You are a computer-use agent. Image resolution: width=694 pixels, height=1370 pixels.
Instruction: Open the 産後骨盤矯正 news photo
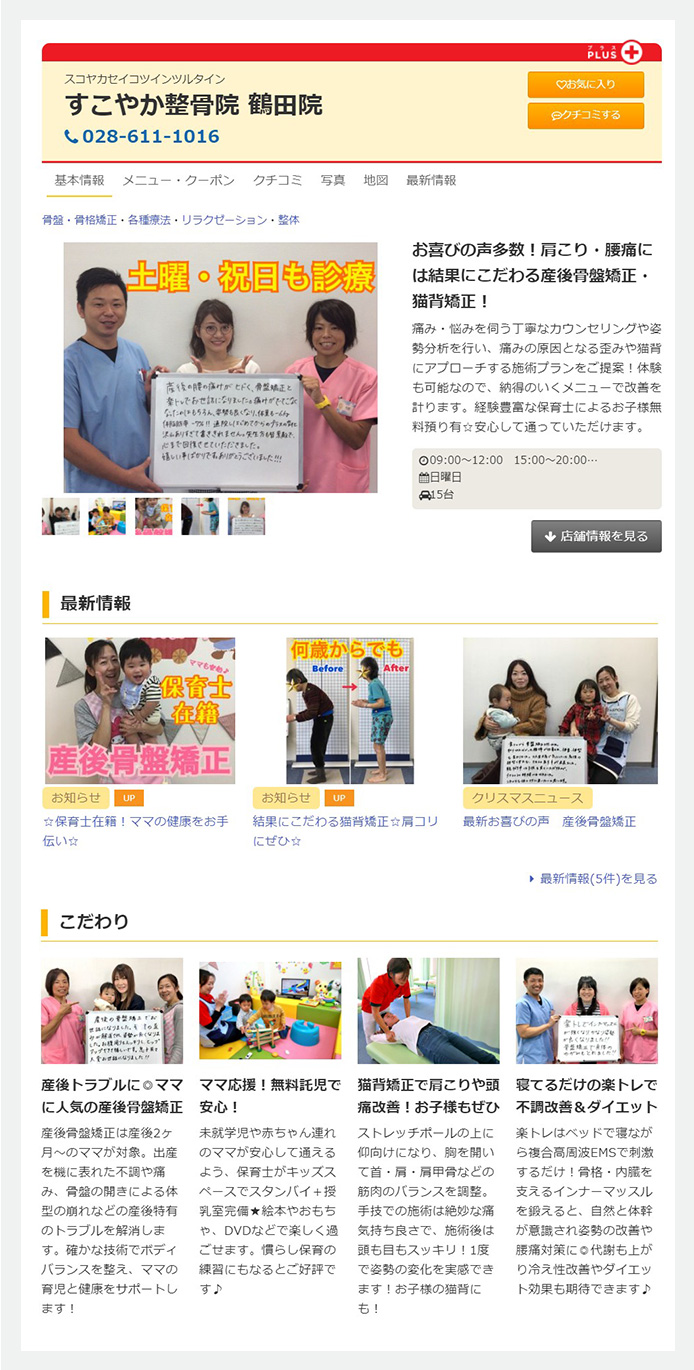click(x=139, y=710)
